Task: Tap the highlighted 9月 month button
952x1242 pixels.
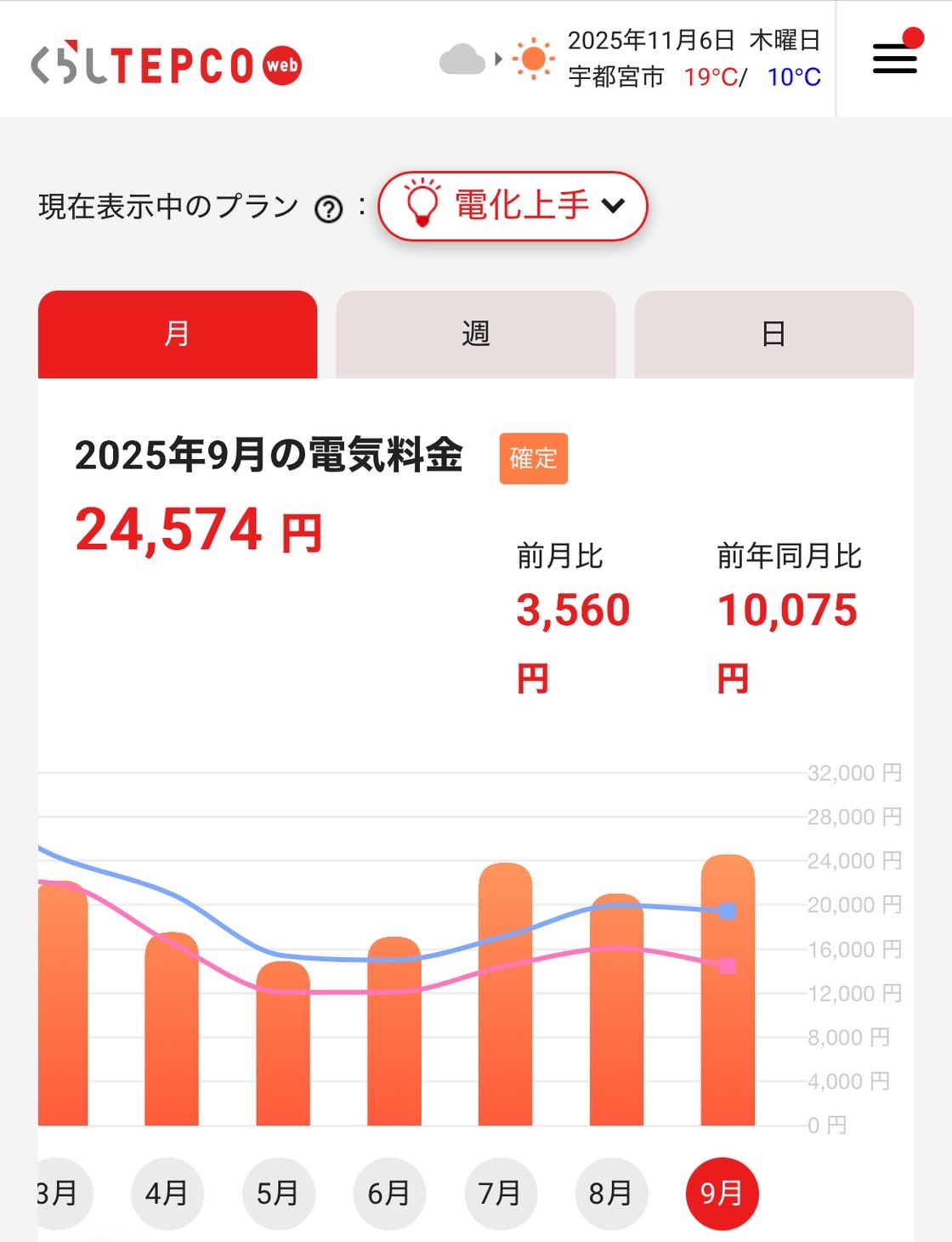Action: (x=722, y=1193)
